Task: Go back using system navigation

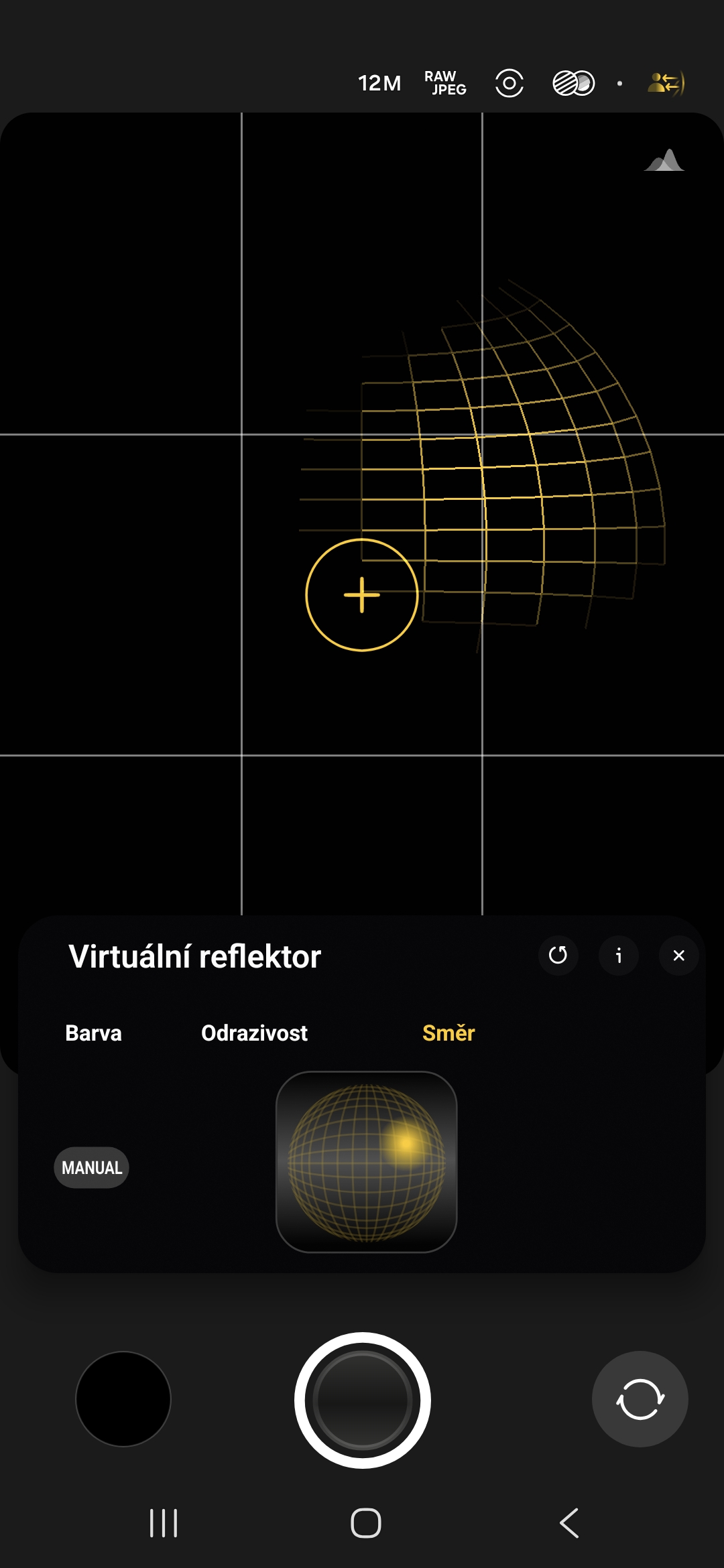Action: [568, 1523]
